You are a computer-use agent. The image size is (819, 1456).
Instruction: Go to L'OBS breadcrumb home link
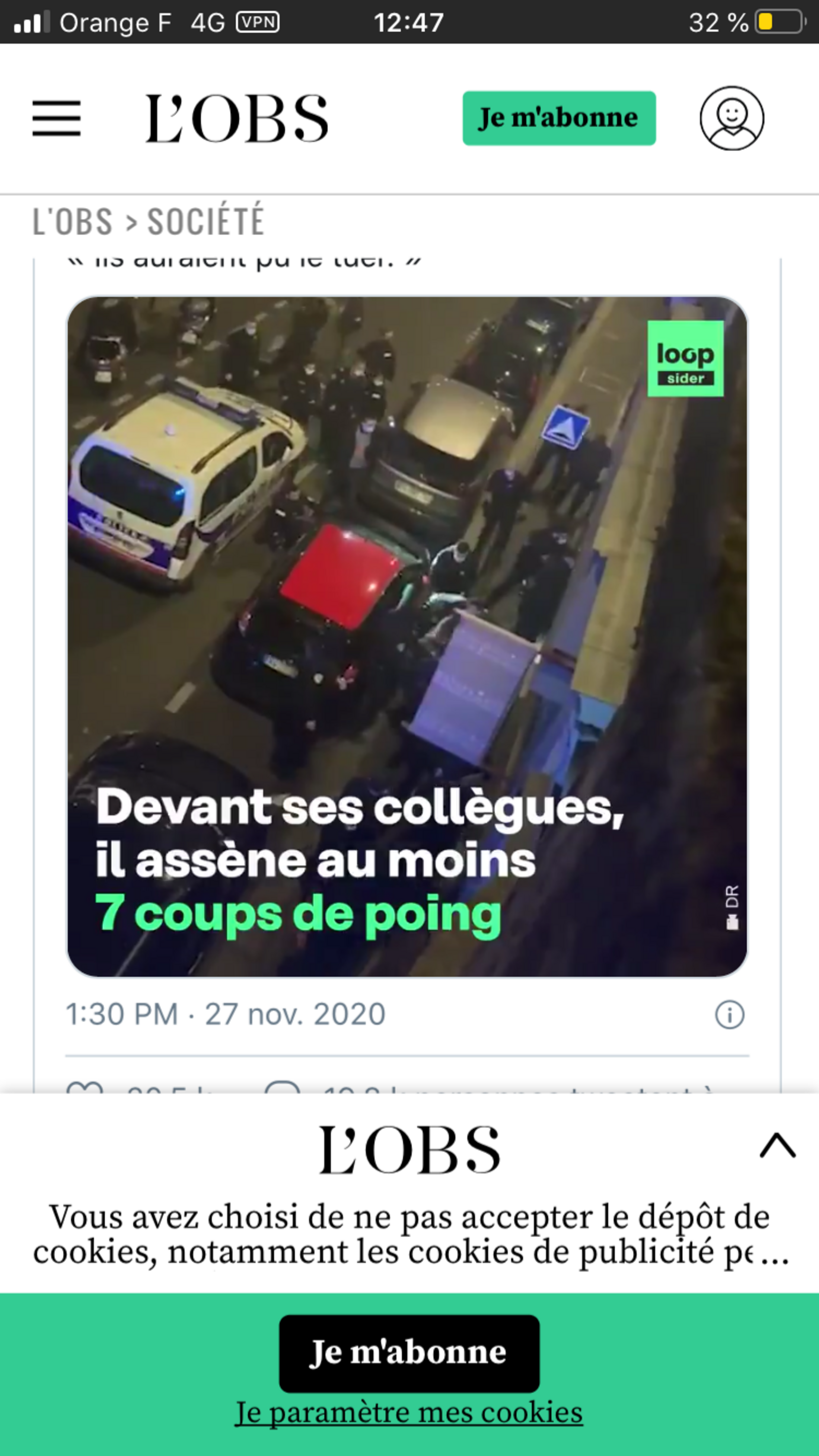coord(72,221)
